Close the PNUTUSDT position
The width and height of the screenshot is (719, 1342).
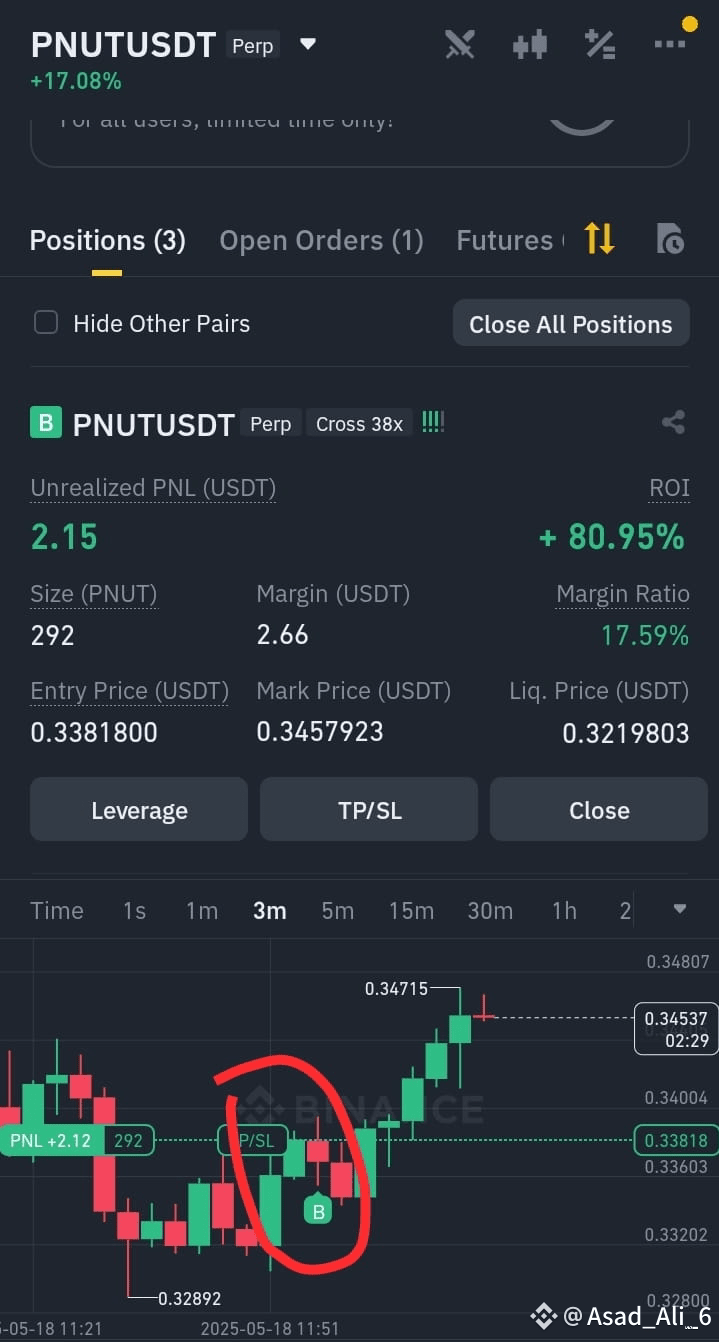(599, 810)
